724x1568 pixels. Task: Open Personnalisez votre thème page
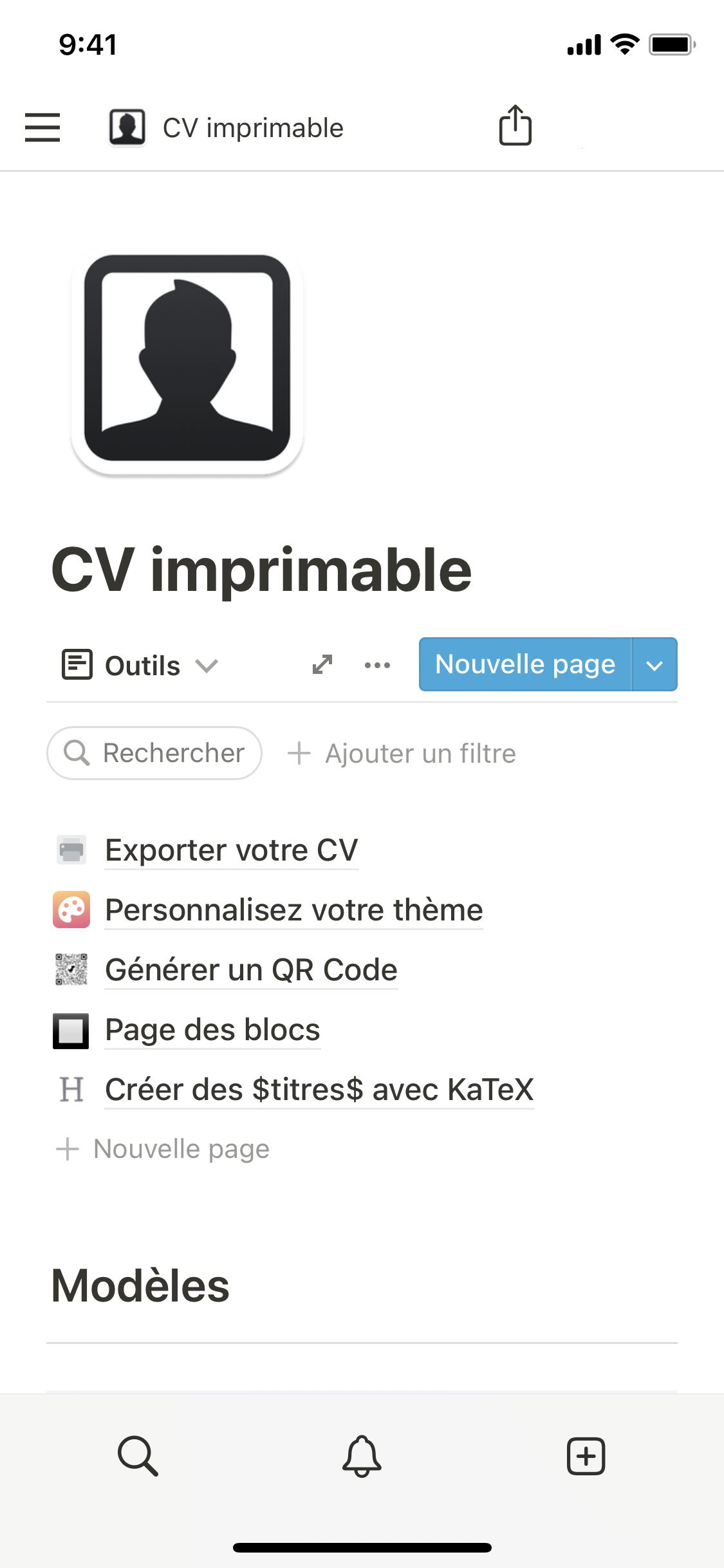click(293, 910)
